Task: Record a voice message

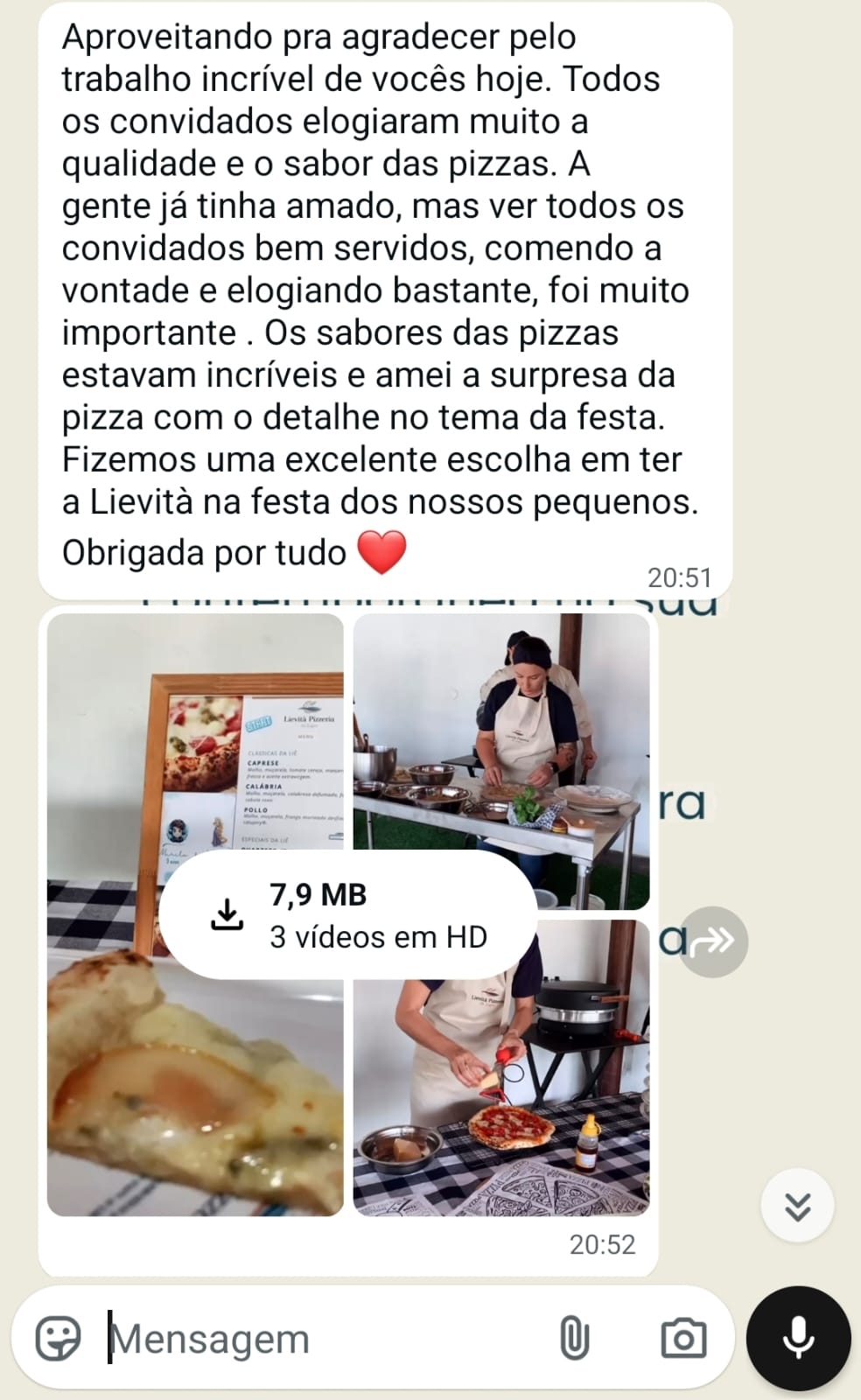Action: 798,1339
